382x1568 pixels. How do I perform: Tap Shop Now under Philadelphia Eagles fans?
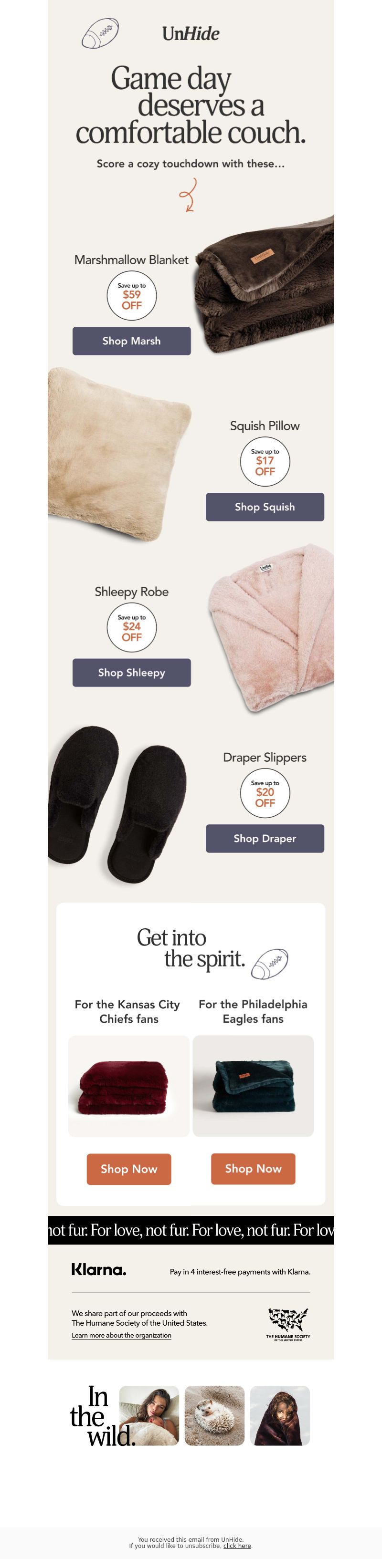(x=253, y=1169)
